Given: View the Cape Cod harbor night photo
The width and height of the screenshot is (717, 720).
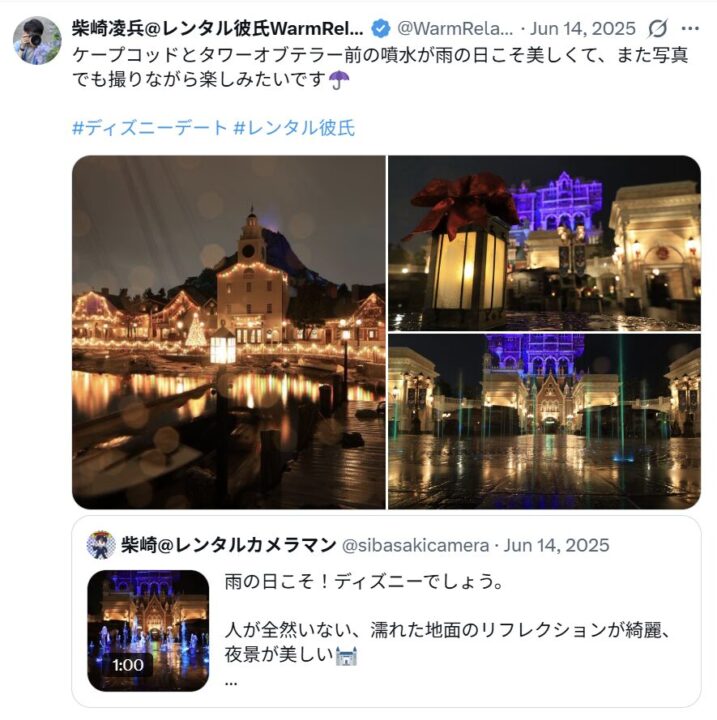Looking at the screenshot, I should tap(229, 332).
